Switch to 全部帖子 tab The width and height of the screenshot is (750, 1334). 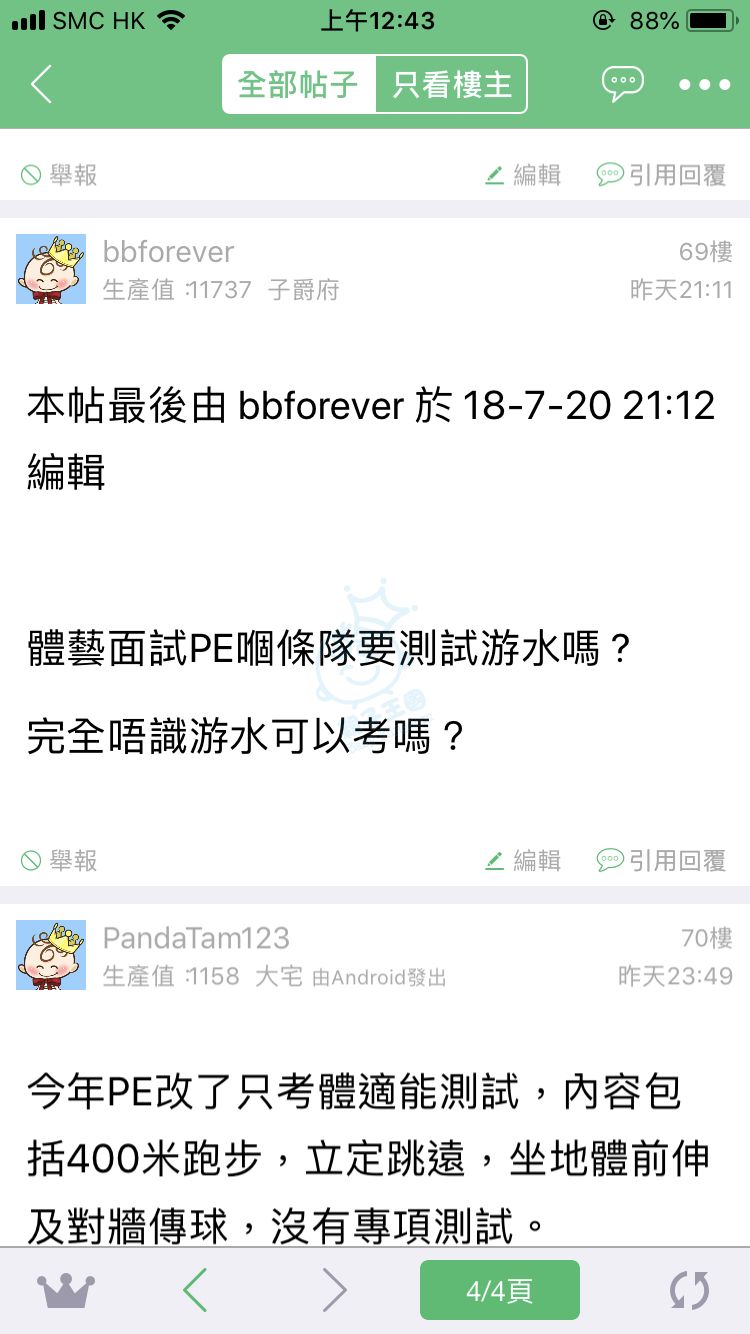298,84
